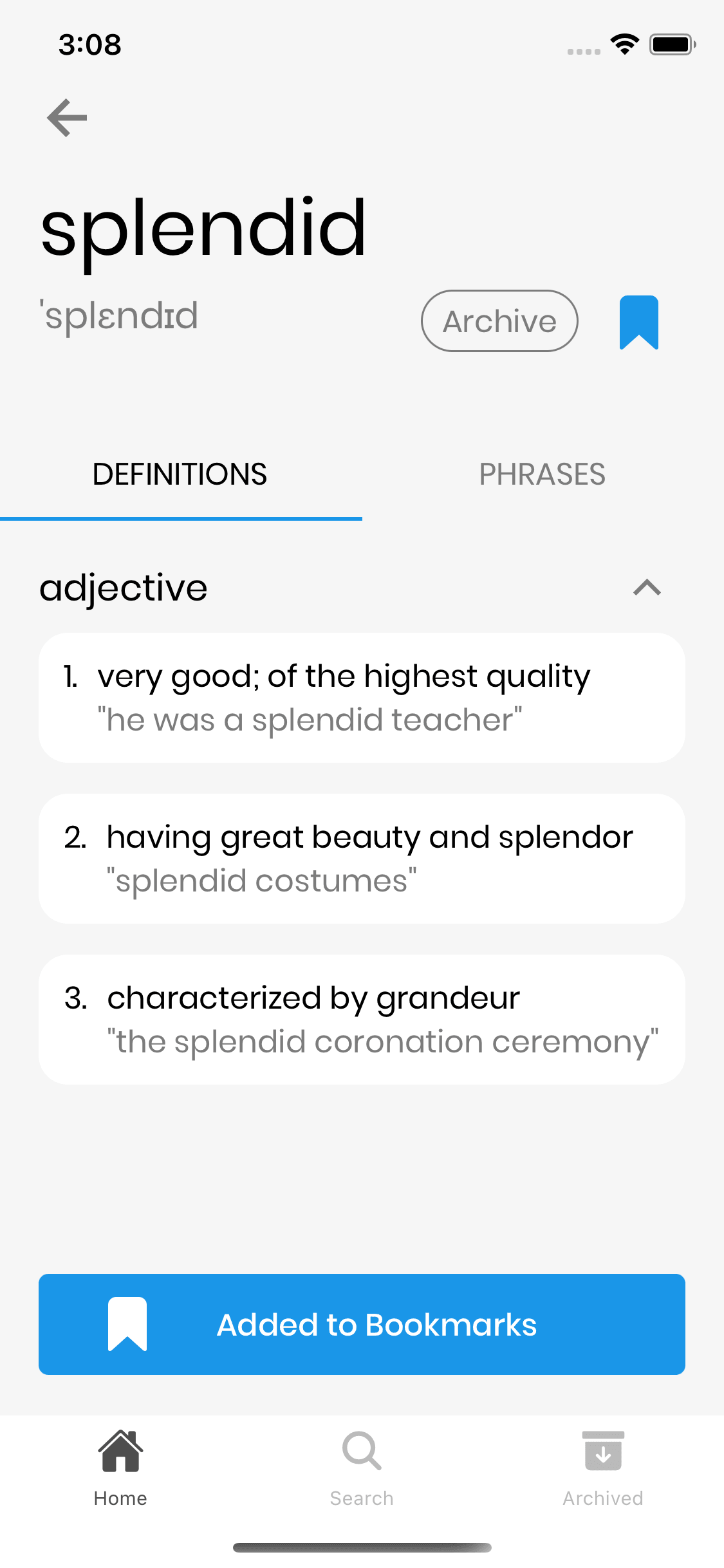Viewport: 724px width, 1568px height.
Task: Archive the word splendid
Action: (499, 321)
